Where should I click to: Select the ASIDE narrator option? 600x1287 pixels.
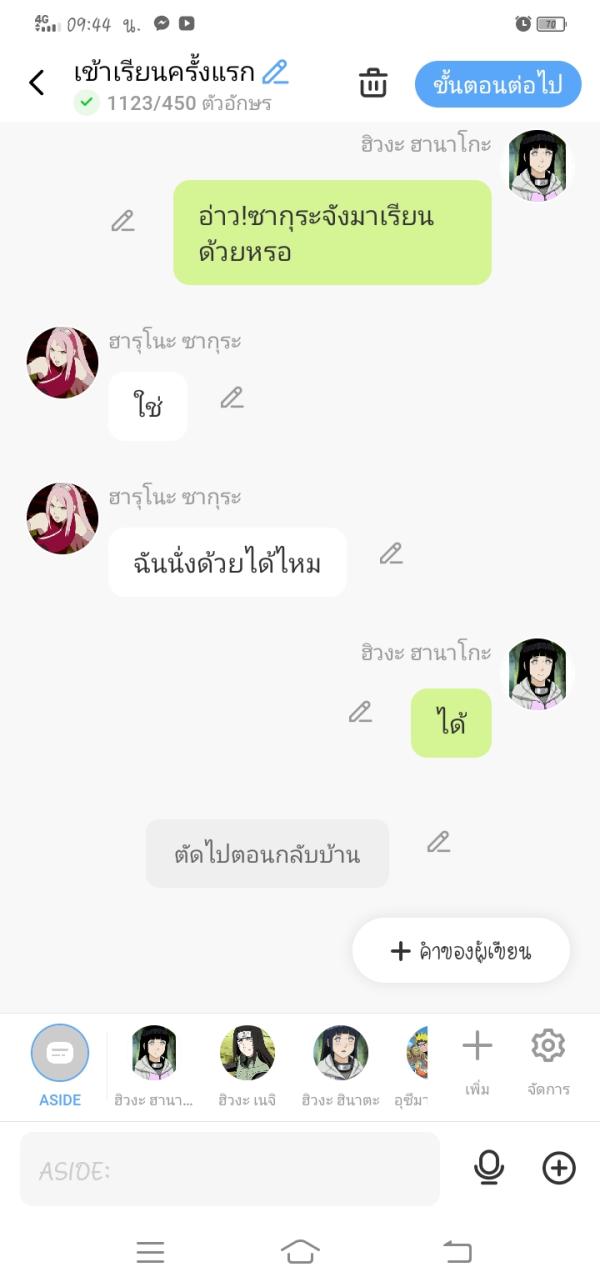coord(60,1064)
